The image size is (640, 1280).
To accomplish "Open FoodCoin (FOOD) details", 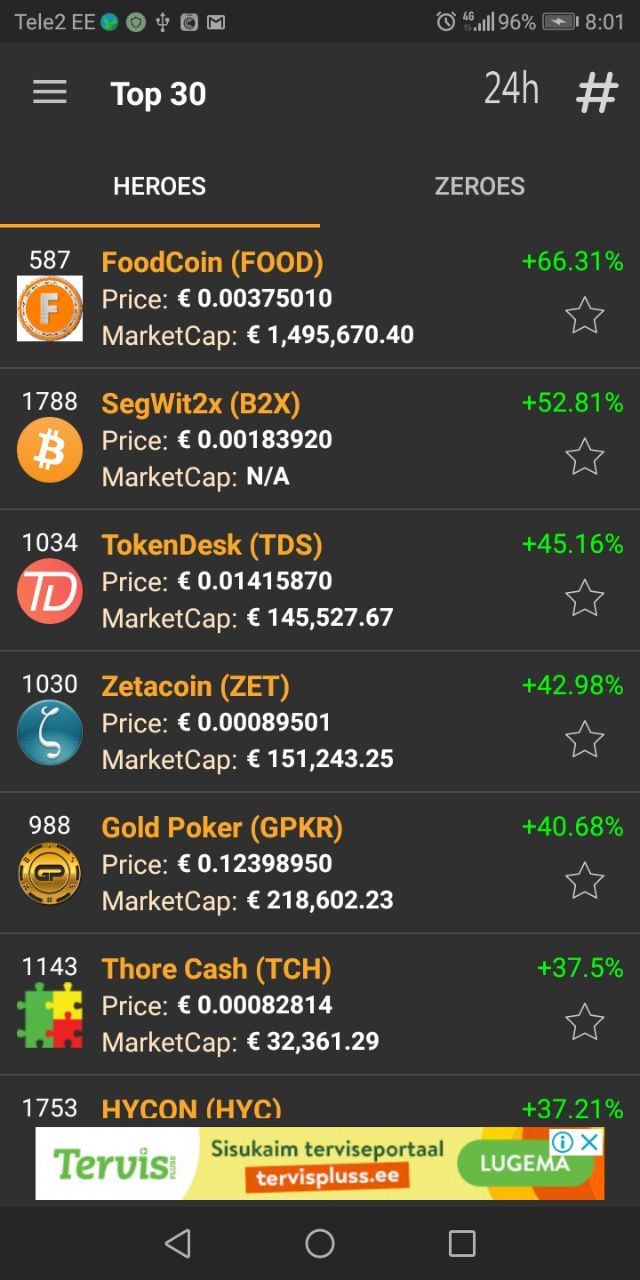I will (x=320, y=298).
